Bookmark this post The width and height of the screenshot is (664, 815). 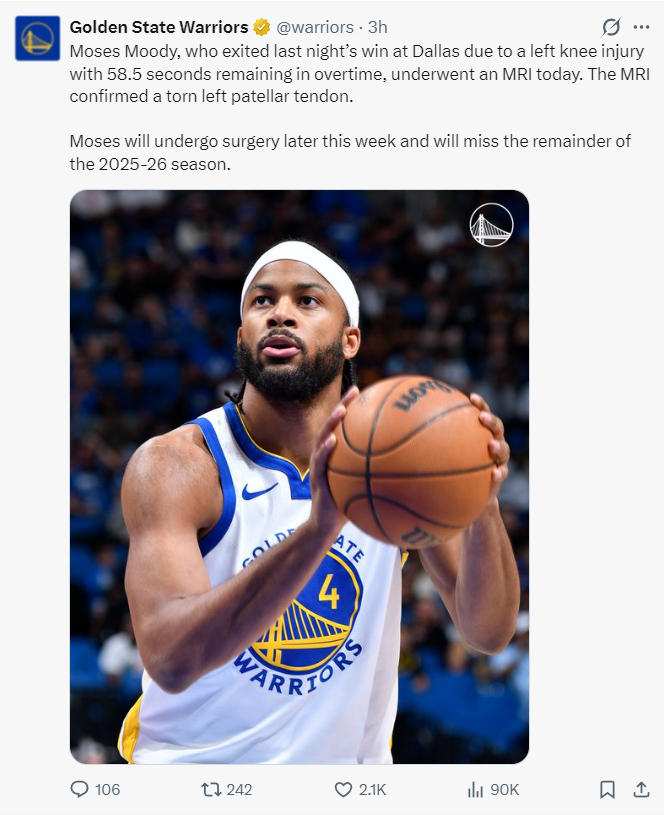(607, 789)
